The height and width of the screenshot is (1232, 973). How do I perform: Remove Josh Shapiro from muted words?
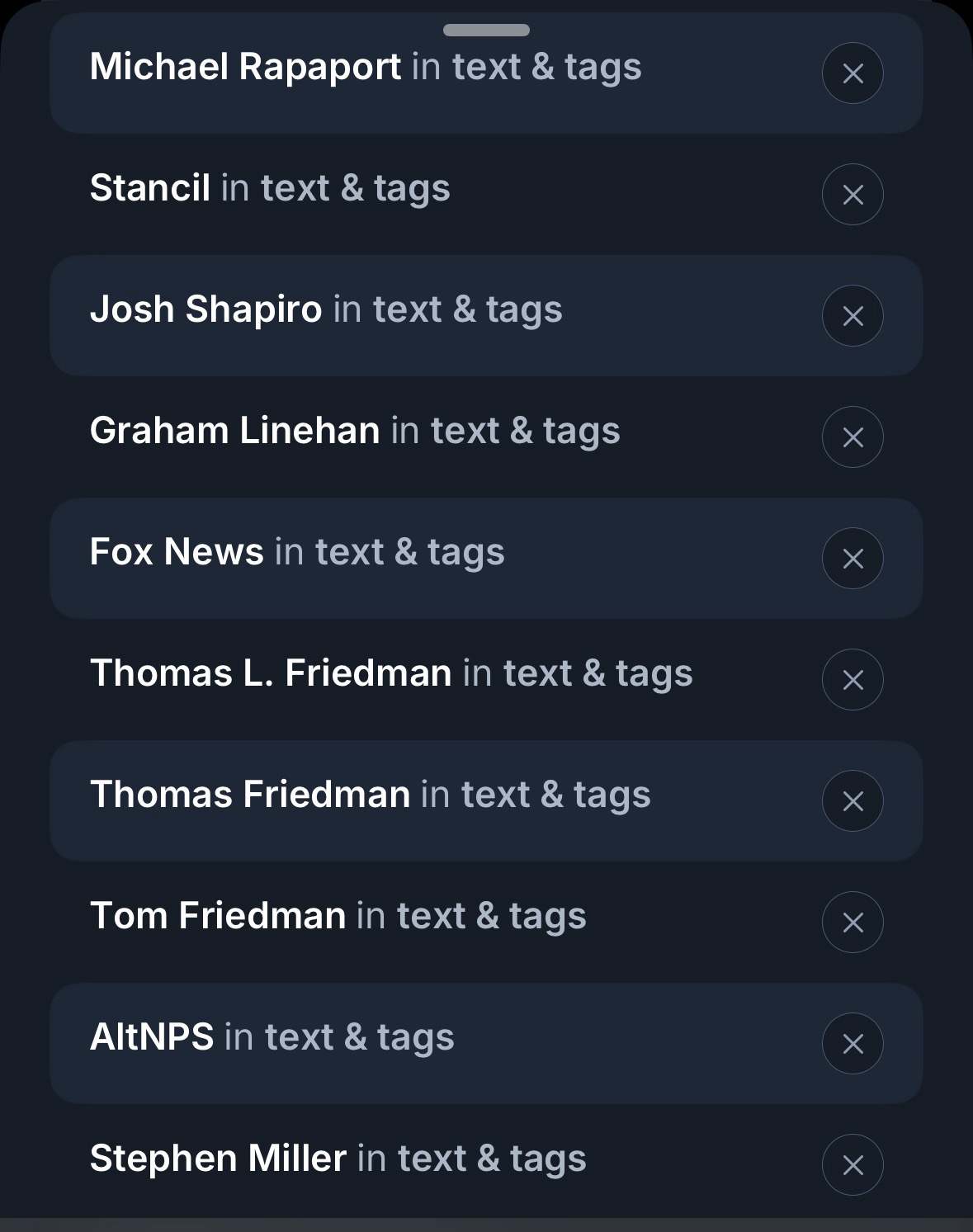853,316
